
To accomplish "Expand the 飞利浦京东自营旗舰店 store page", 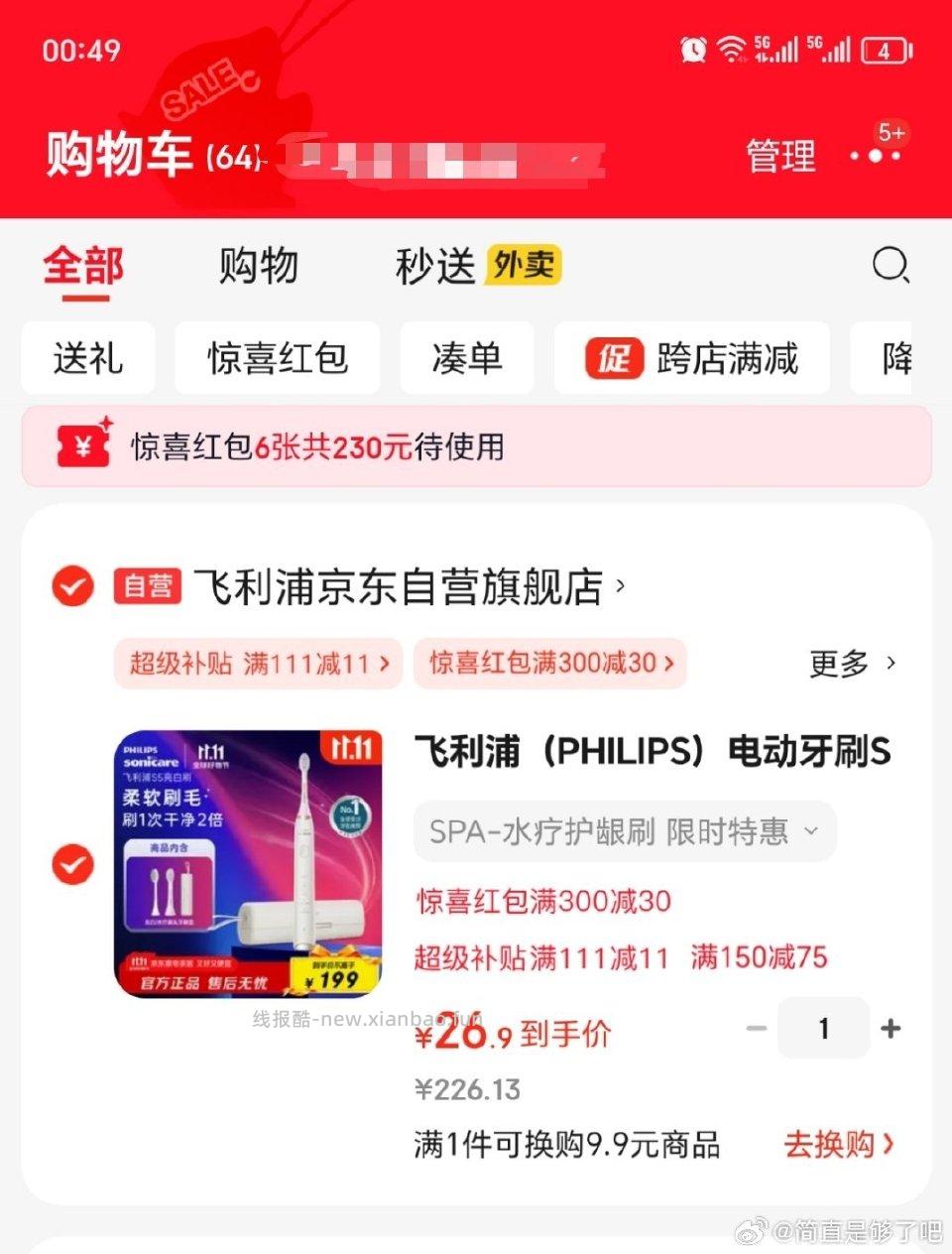I will (397, 585).
